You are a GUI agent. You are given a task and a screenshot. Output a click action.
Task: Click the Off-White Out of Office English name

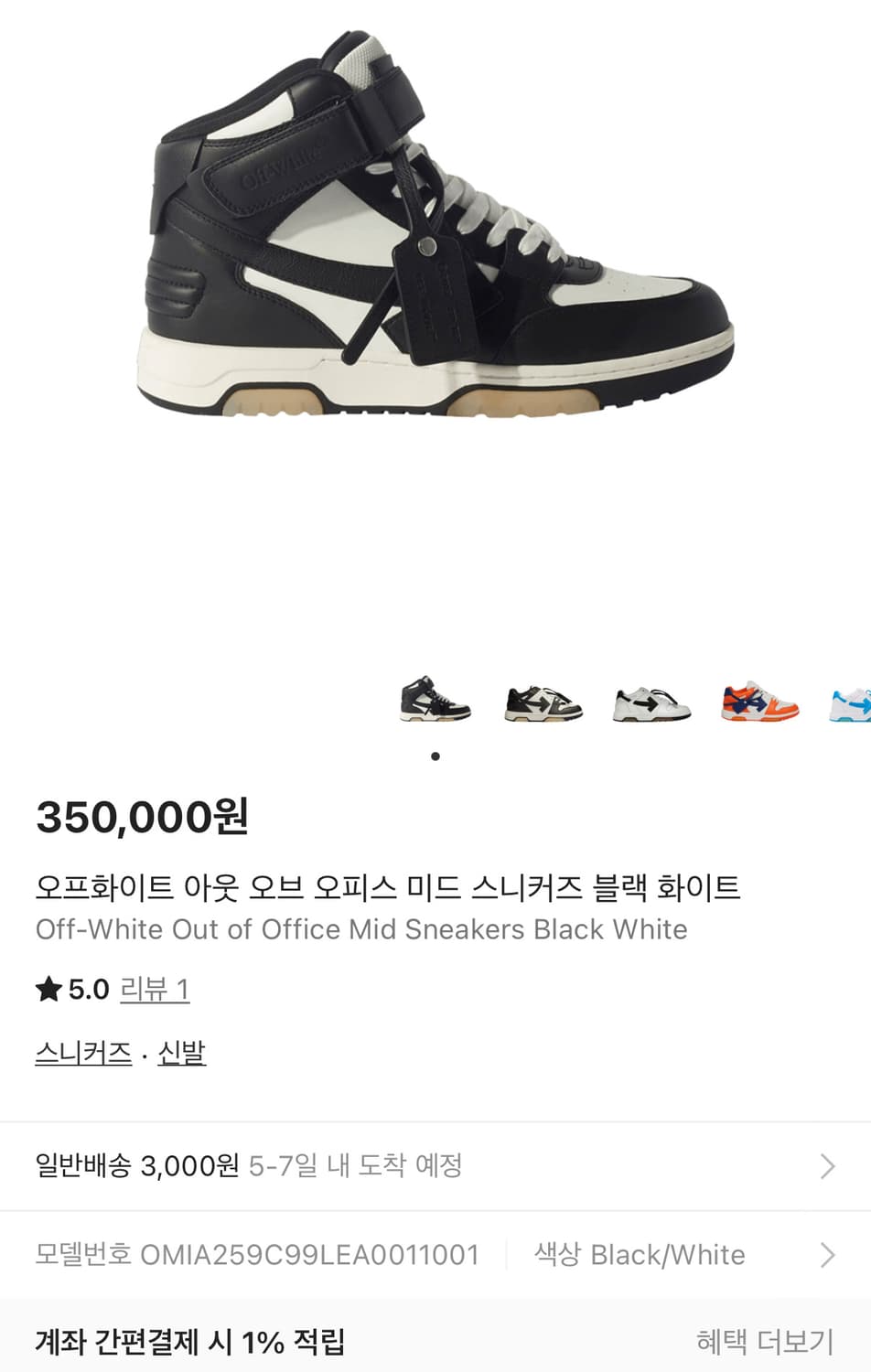[360, 930]
